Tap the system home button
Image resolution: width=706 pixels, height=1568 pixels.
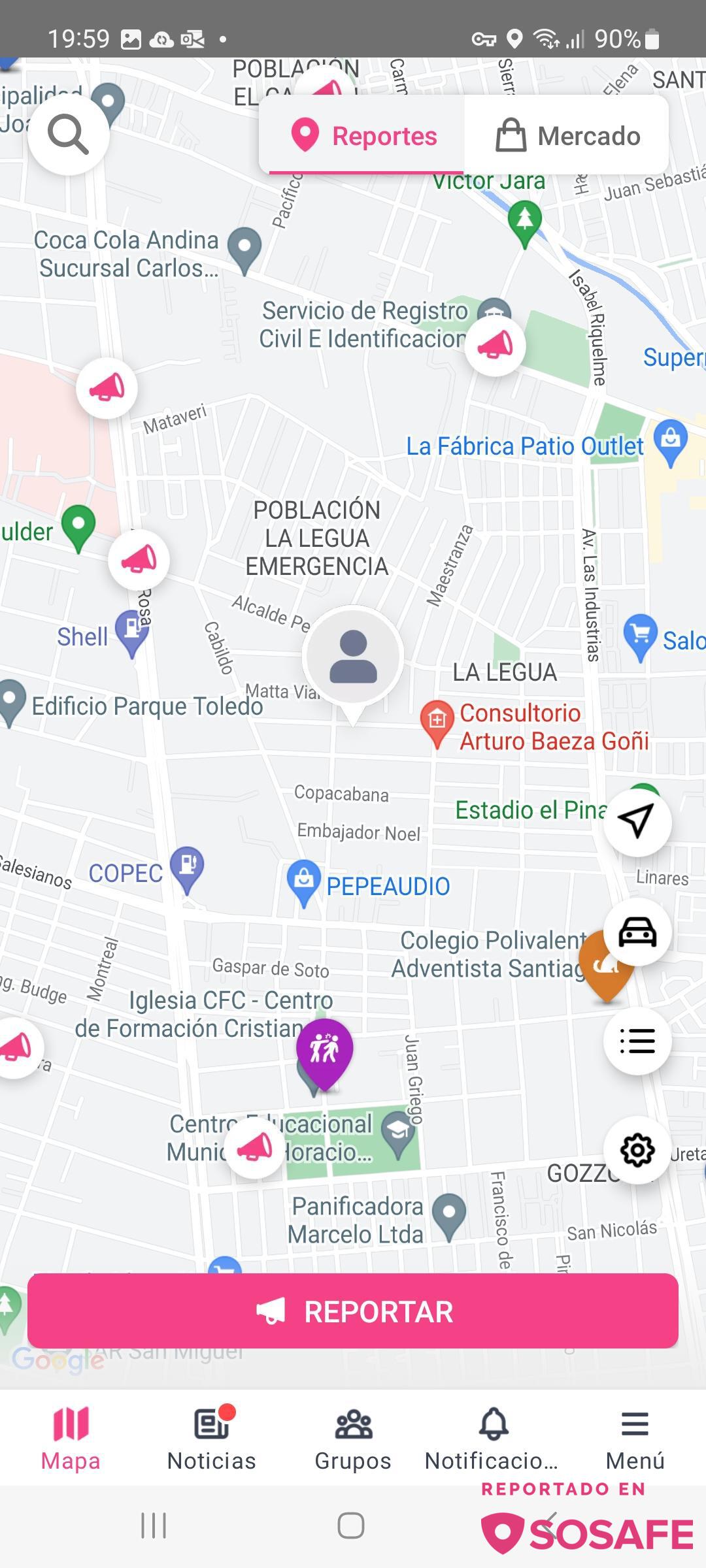click(351, 1526)
